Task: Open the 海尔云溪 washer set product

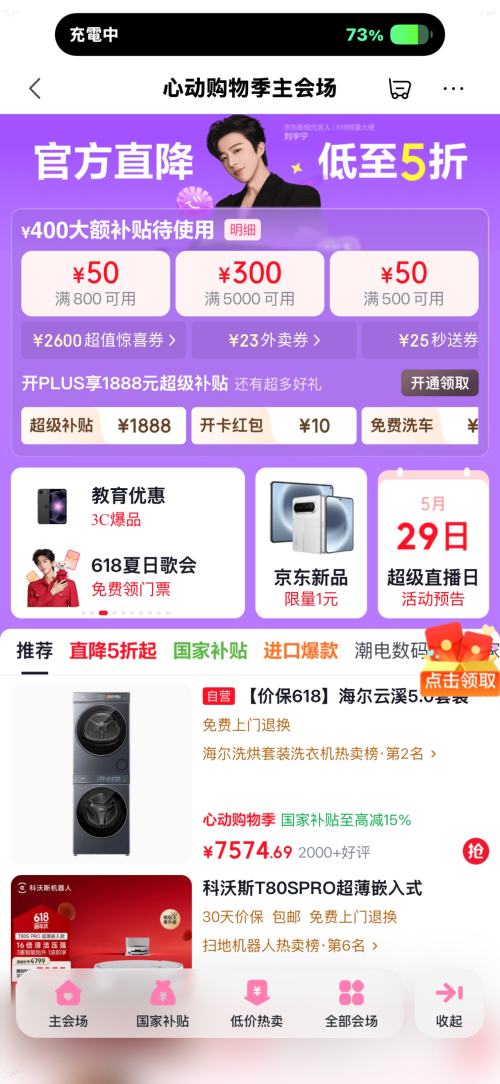Action: coord(250,773)
